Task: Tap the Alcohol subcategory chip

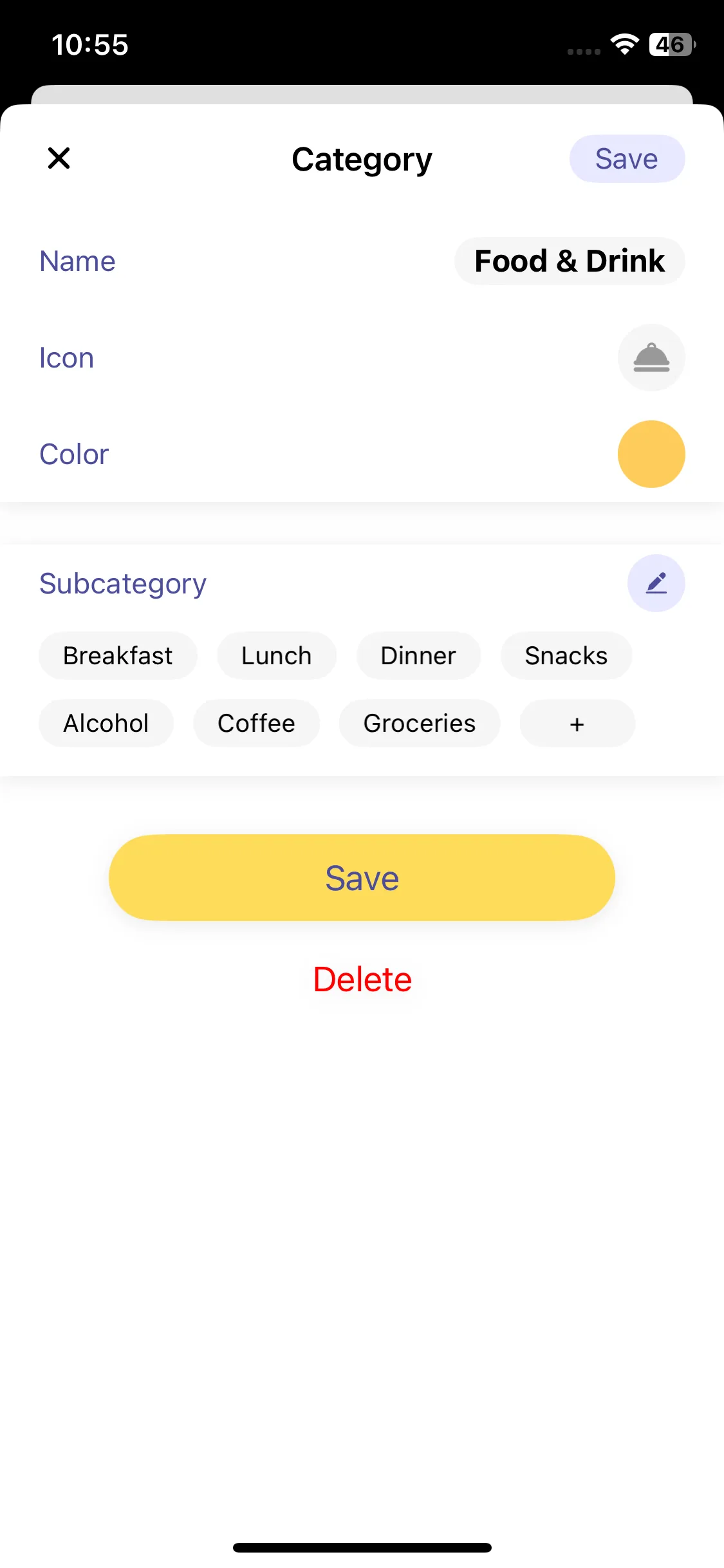Action: 106,723
